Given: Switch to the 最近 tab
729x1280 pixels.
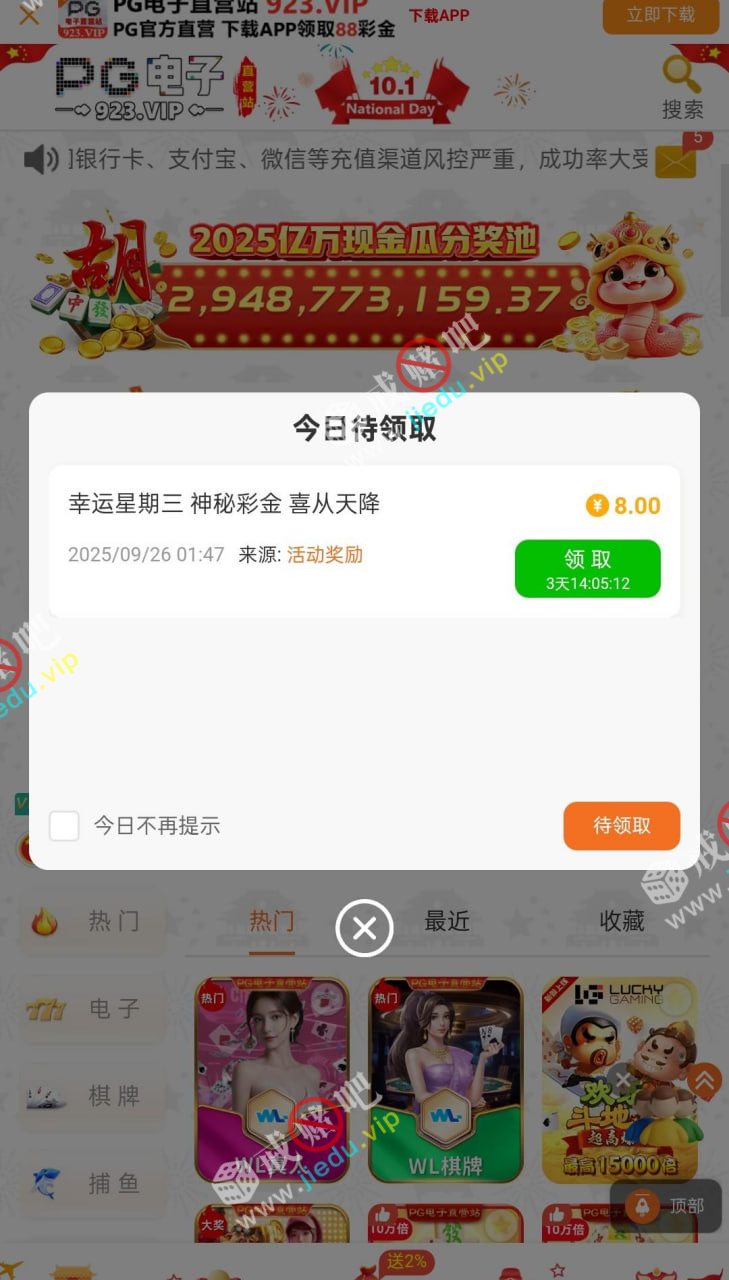Looking at the screenshot, I should [x=447, y=921].
